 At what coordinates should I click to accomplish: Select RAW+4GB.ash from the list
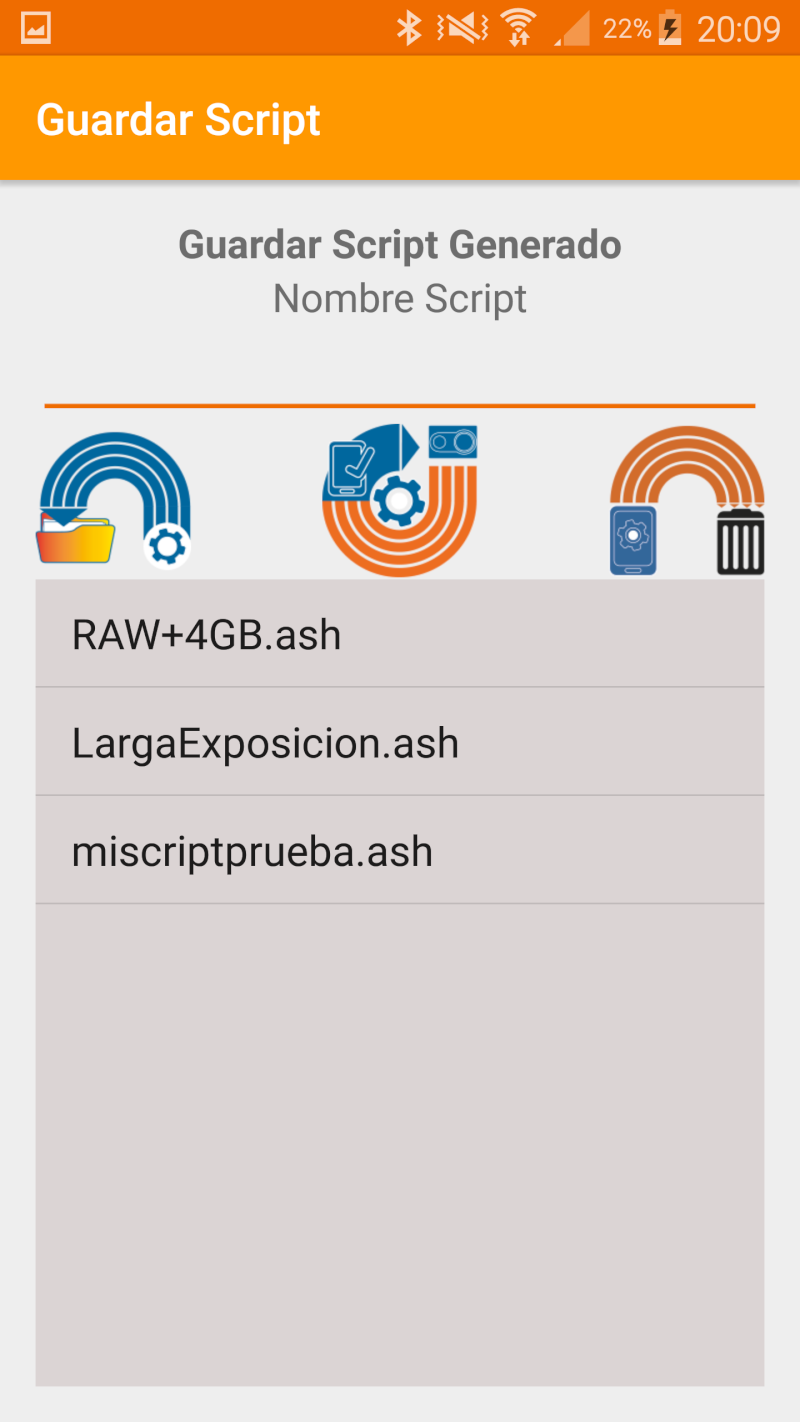400,634
